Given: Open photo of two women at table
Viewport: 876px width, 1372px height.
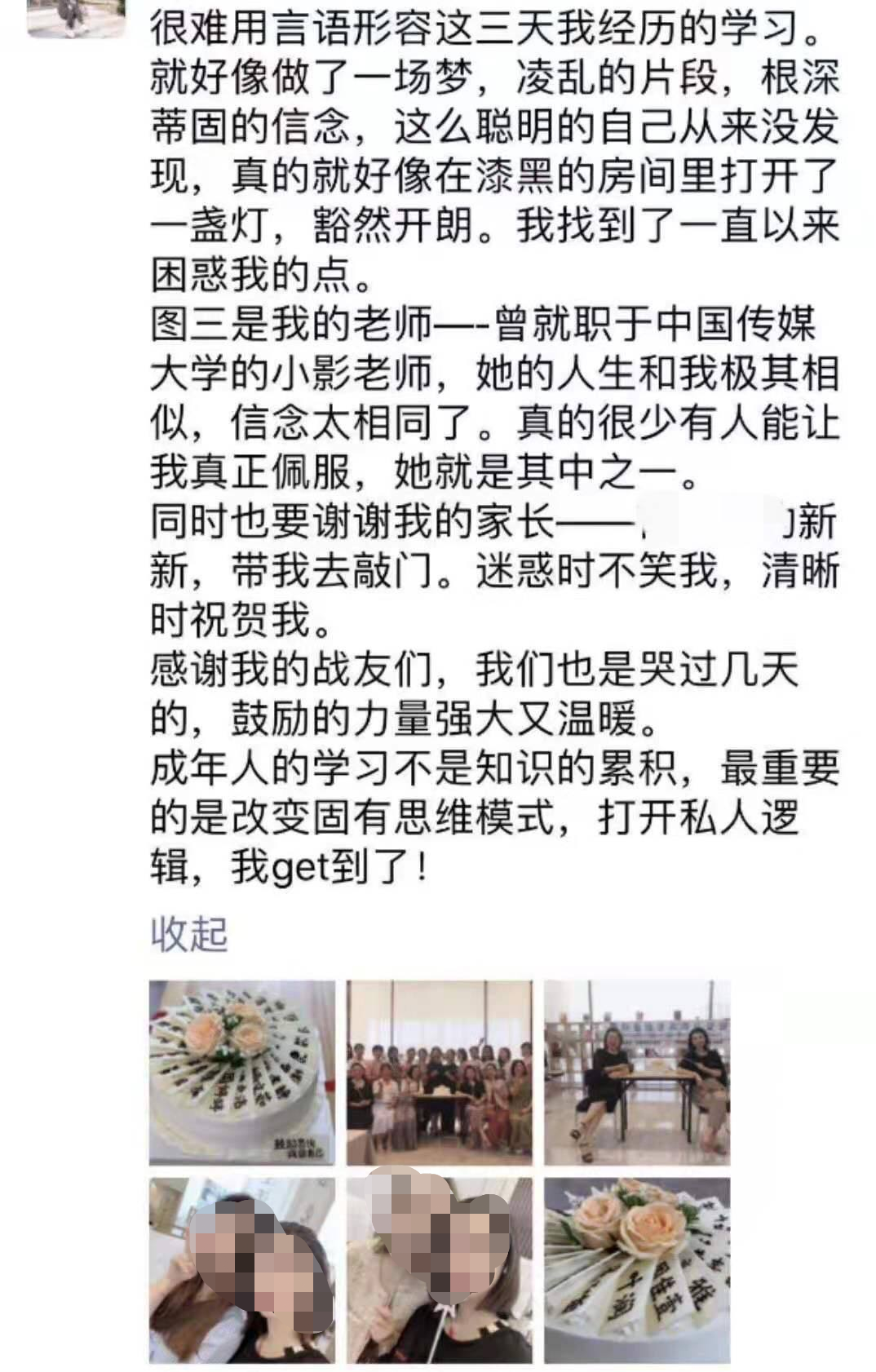Looking at the screenshot, I should tap(637, 1073).
